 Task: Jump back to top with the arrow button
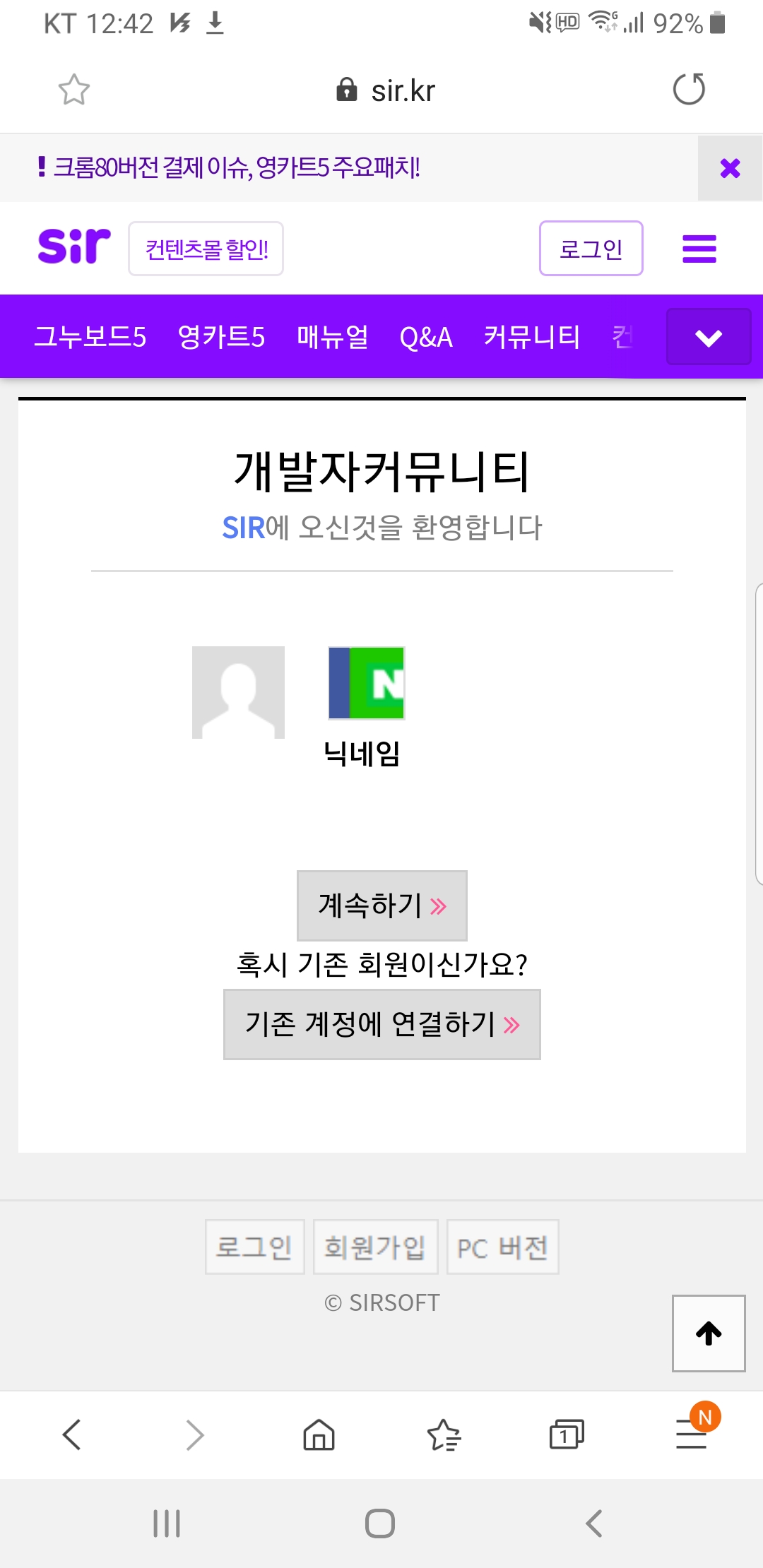[708, 1334]
